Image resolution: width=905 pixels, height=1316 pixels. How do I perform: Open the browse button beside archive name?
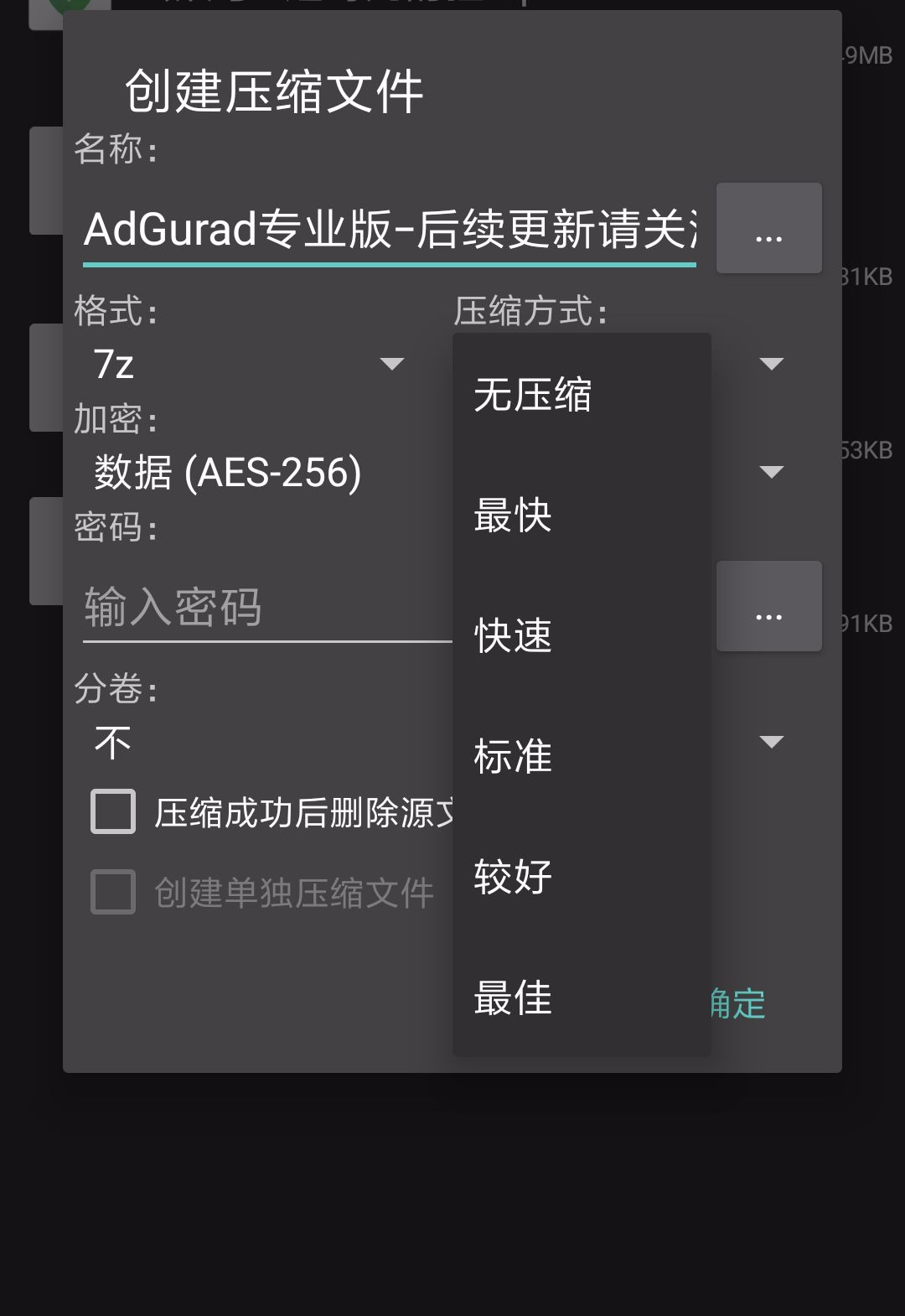point(768,228)
